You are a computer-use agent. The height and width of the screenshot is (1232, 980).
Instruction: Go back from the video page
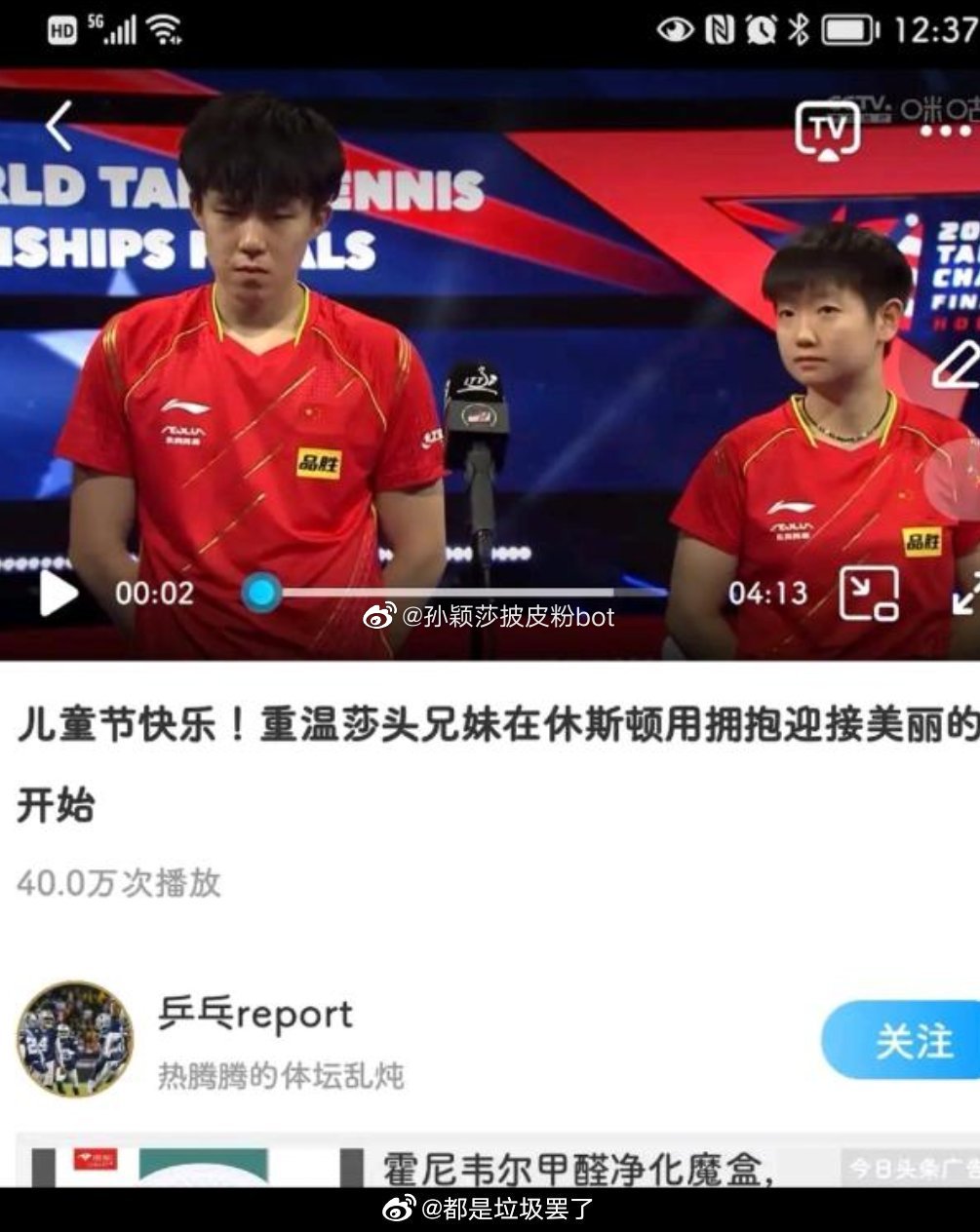point(59,127)
